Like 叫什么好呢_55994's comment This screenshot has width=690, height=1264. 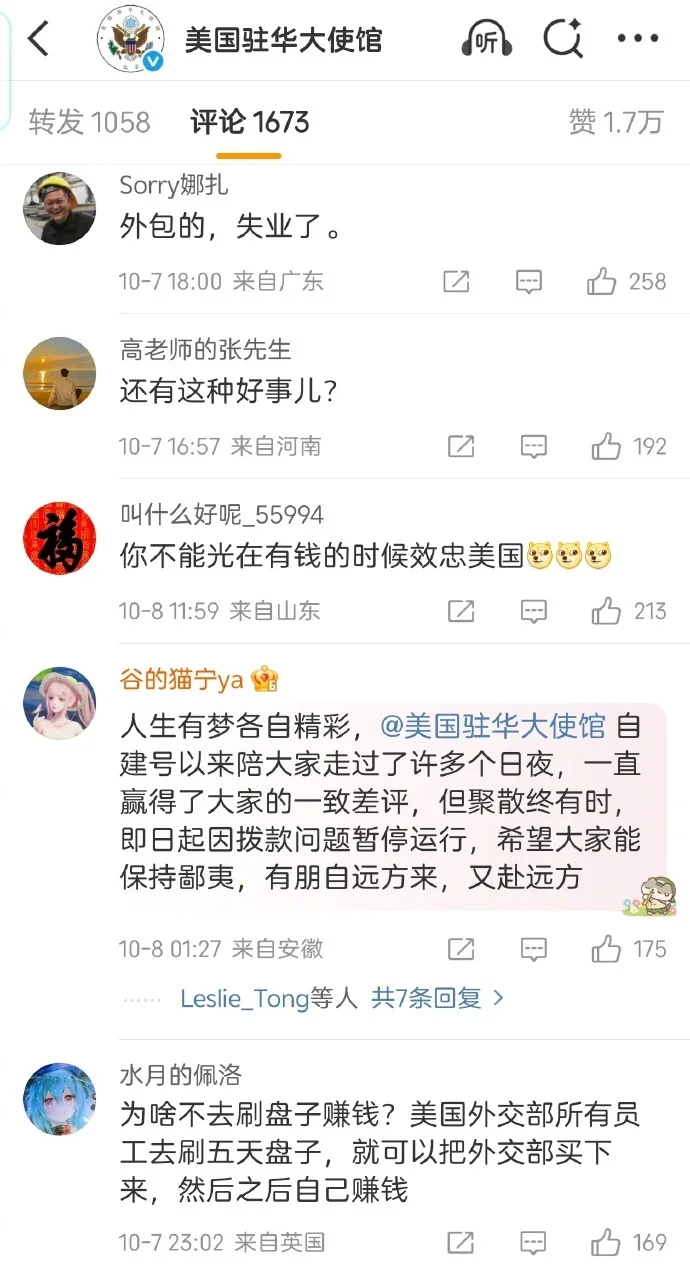606,611
